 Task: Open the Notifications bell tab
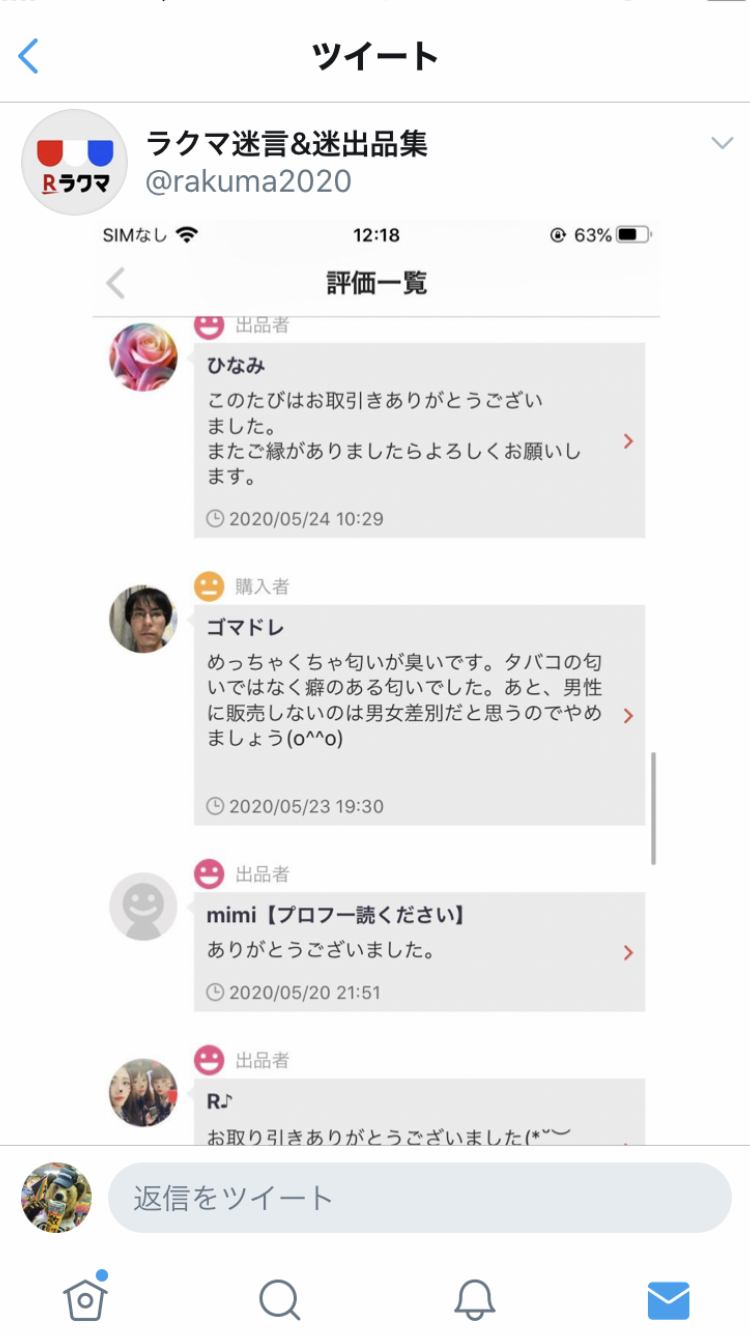pyautogui.click(x=475, y=1299)
